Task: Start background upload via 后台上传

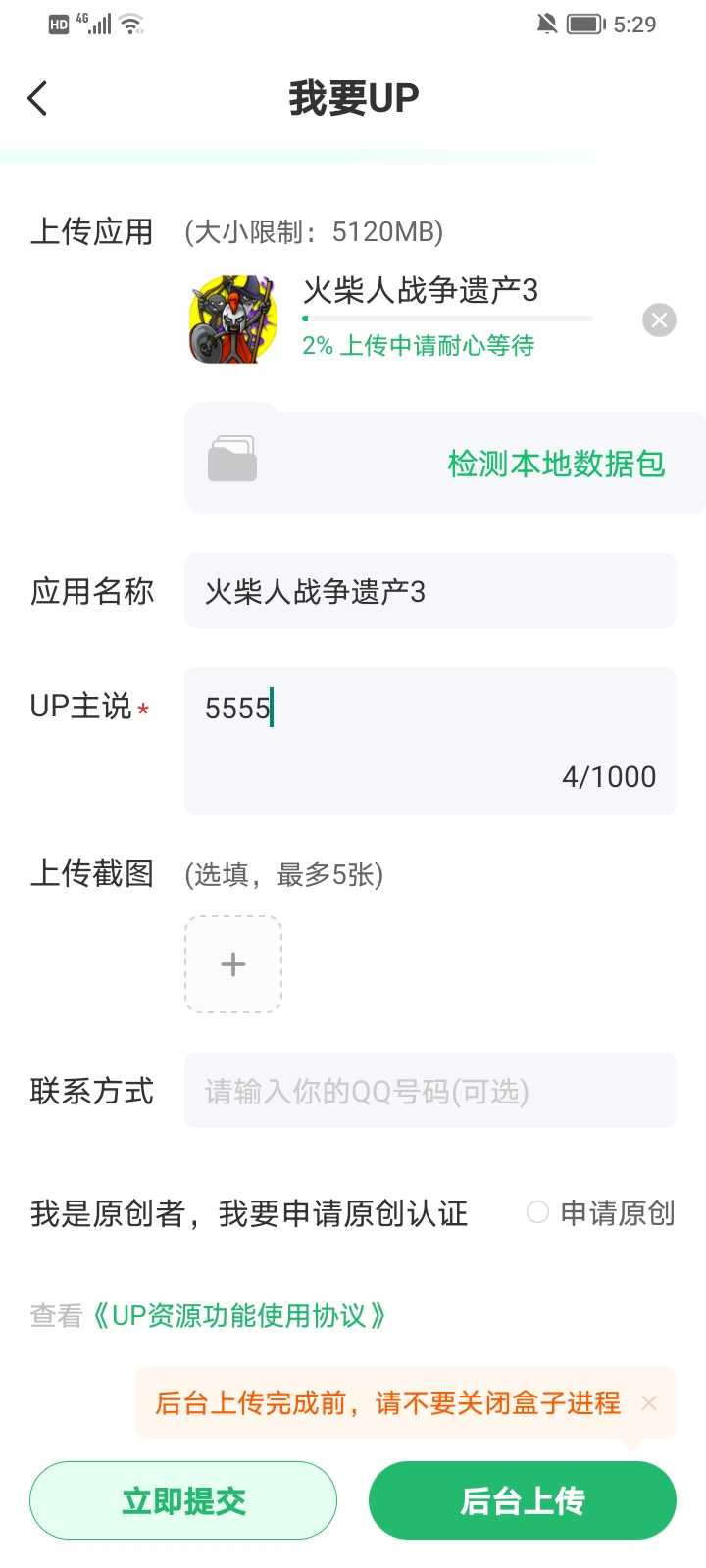Action: 523,1500
